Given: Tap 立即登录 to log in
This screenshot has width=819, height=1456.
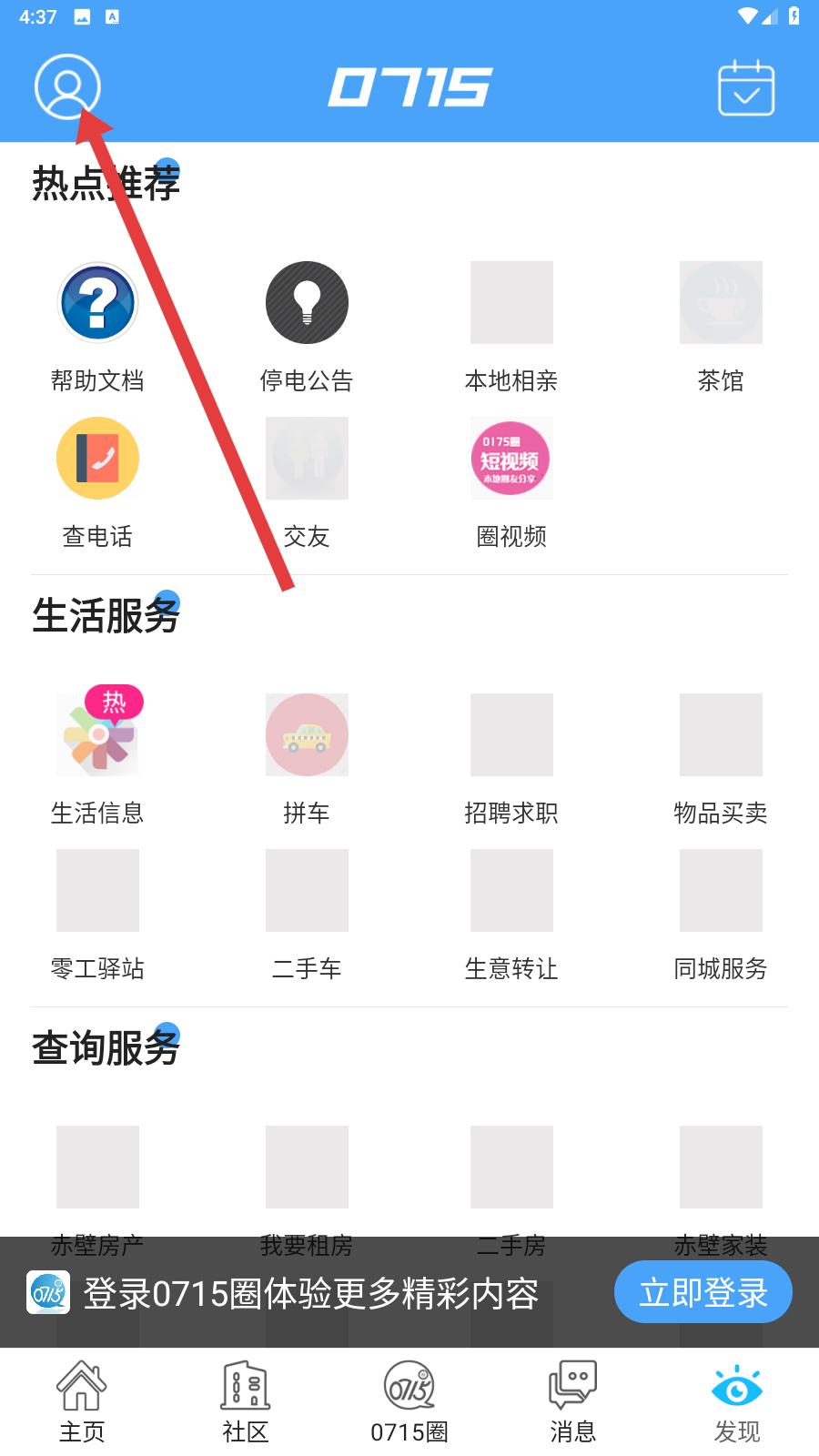Looking at the screenshot, I should 703,1292.
